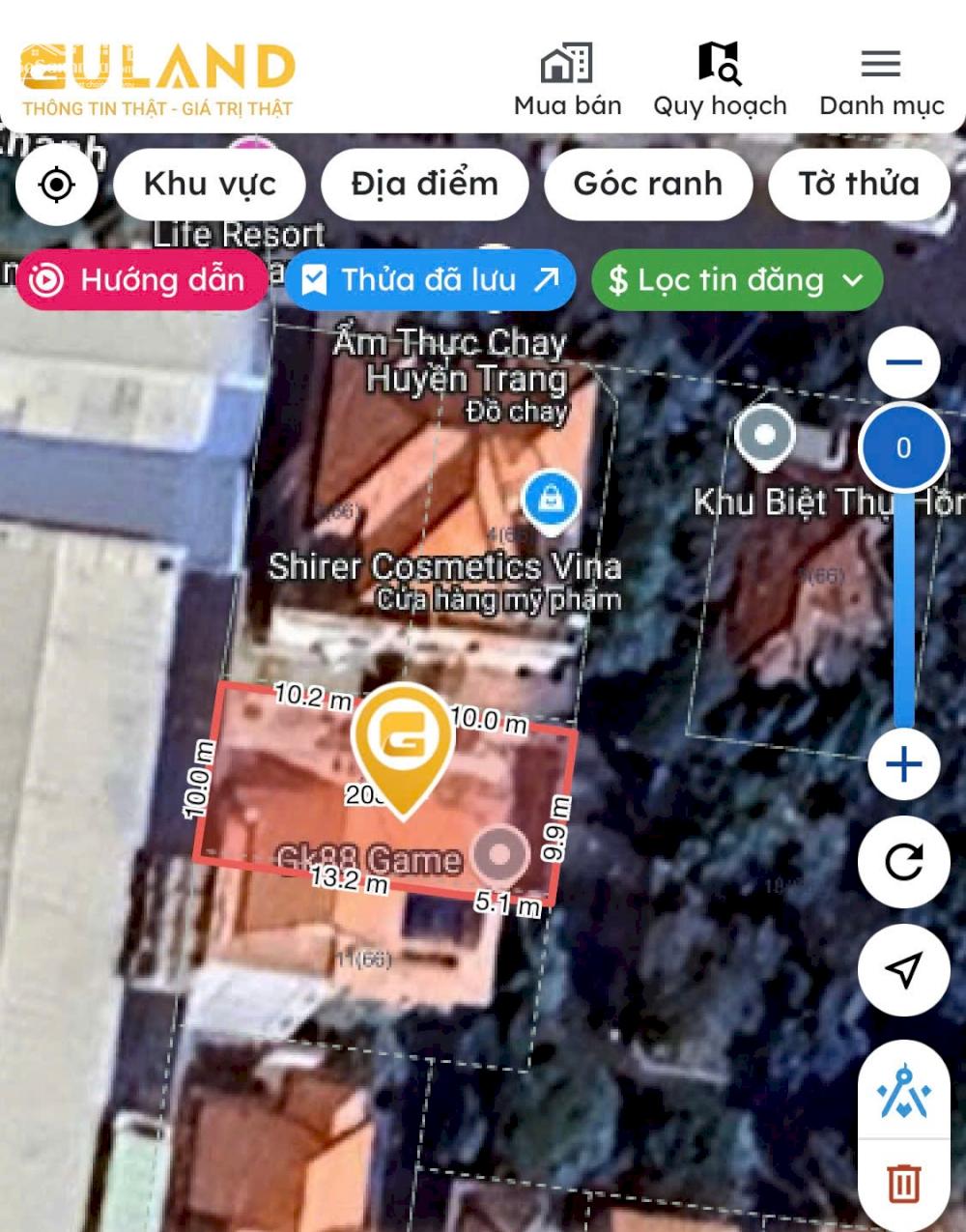
Task: Zoom in with the plus button
Action: click(903, 765)
